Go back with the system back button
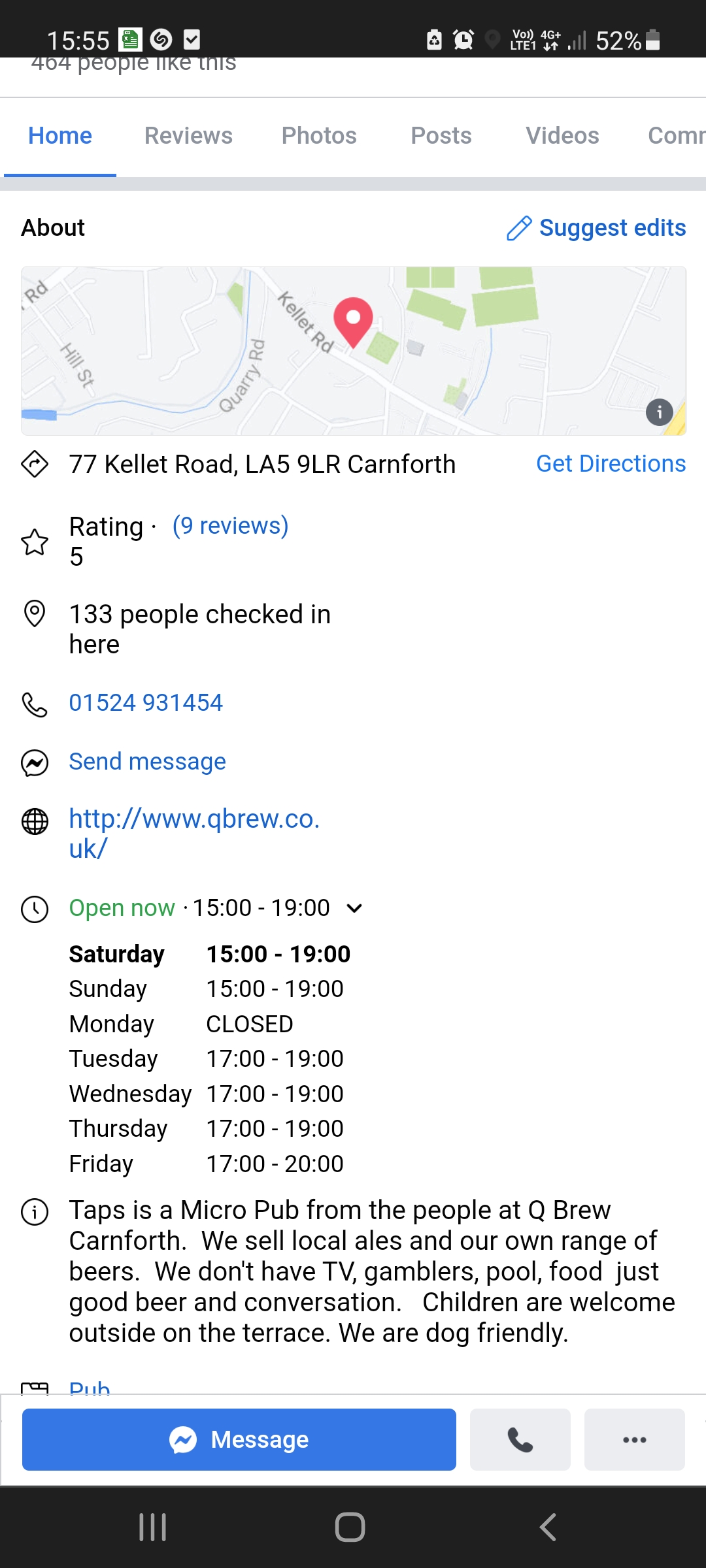Screen dimensions: 706x1568 tap(548, 1527)
